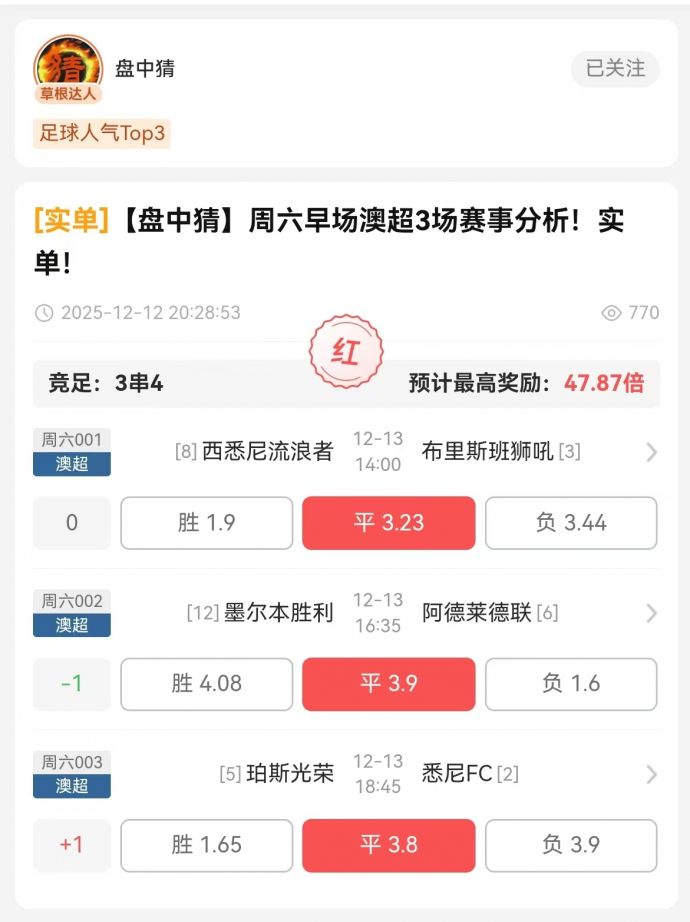The image size is (690, 922).
Task: Select 胜 1.65 for 周六003
Action: pyautogui.click(x=207, y=845)
